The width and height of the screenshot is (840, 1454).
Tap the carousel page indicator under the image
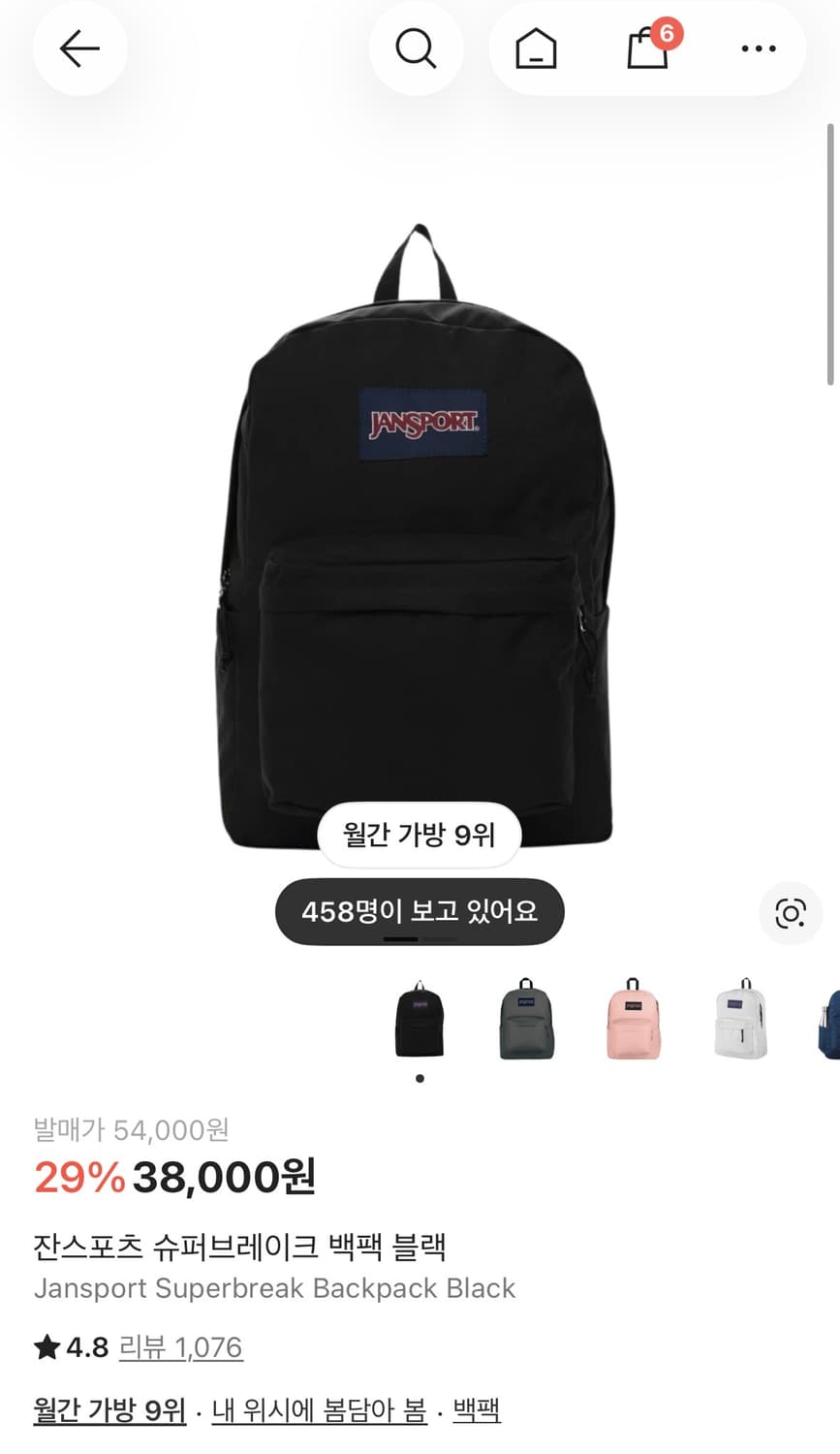pos(420,1078)
